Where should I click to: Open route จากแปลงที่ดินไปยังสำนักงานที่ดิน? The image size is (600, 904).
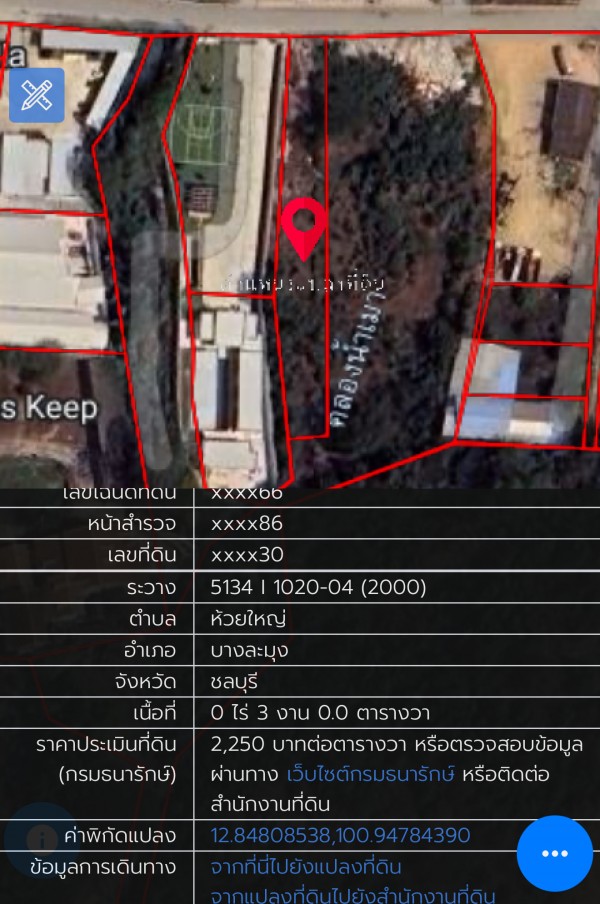[x=352, y=895]
